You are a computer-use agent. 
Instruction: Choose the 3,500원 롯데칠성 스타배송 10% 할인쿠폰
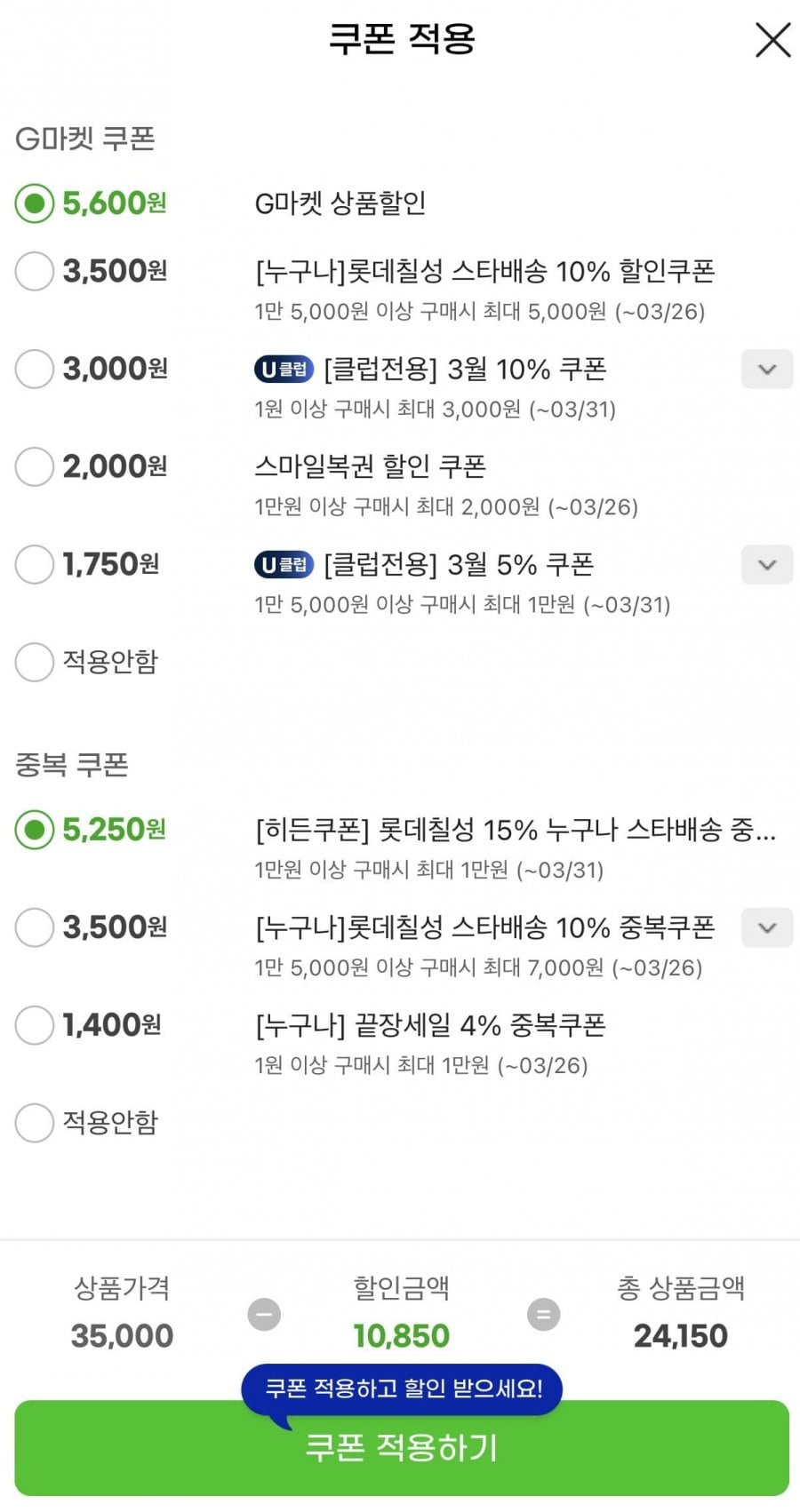pyautogui.click(x=35, y=271)
